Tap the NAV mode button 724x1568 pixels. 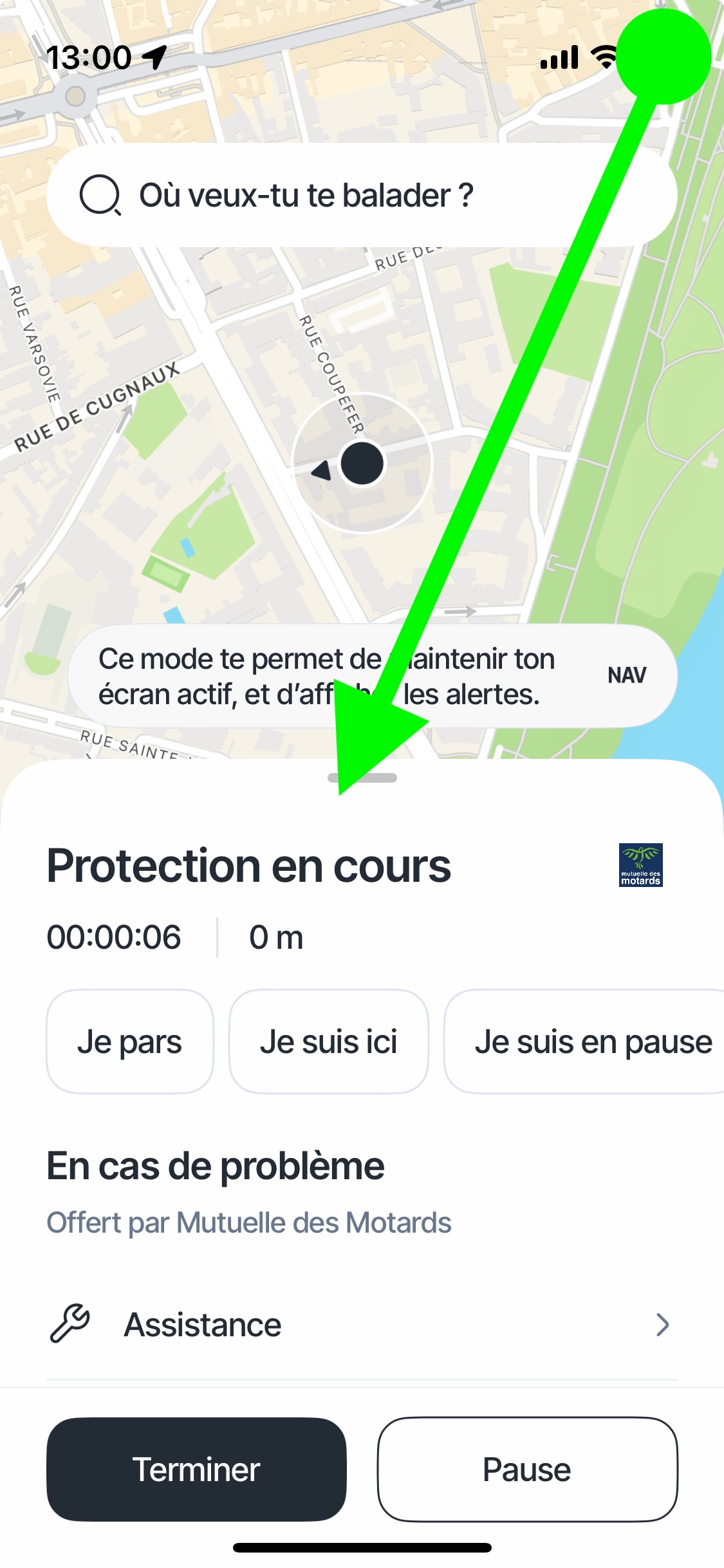point(626,675)
